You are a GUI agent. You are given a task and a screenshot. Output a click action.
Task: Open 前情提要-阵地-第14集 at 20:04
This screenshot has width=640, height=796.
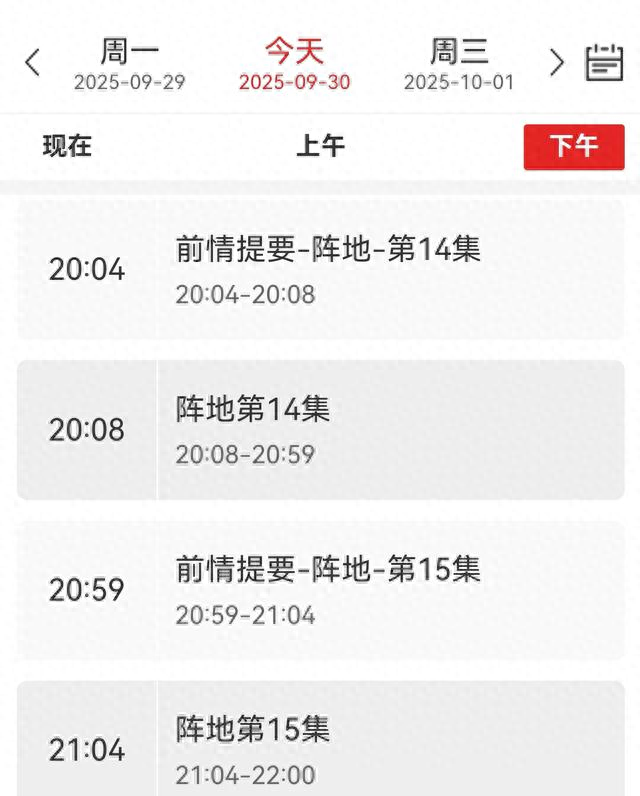pos(320,269)
